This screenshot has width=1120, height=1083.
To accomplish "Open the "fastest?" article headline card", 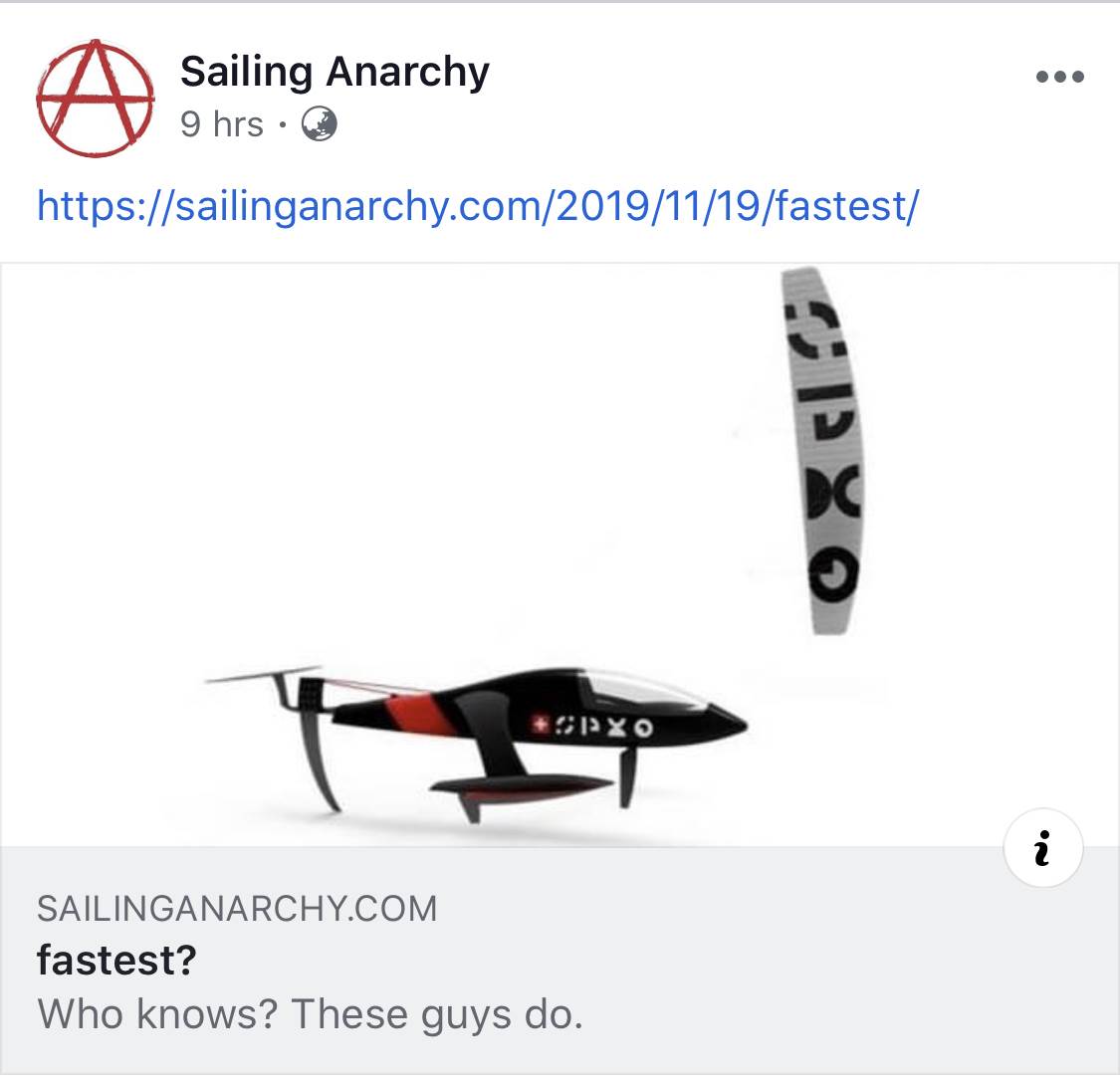I will pos(117,962).
